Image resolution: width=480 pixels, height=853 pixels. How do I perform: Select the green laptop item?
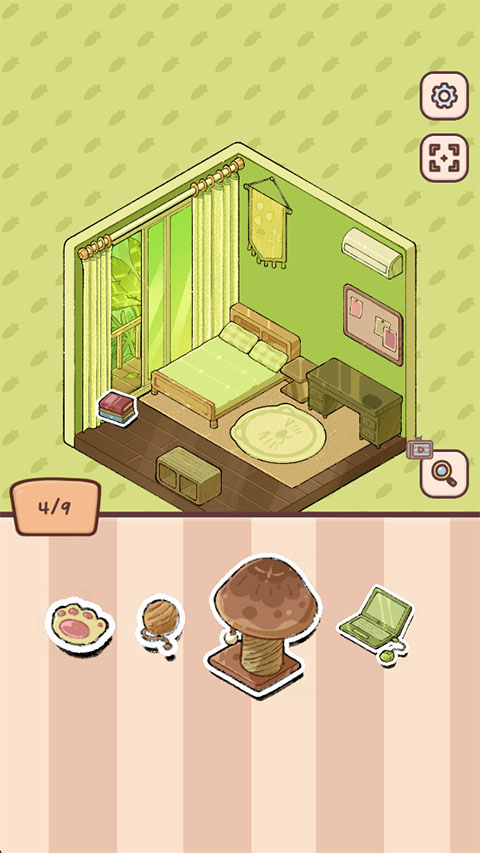[x=377, y=625]
